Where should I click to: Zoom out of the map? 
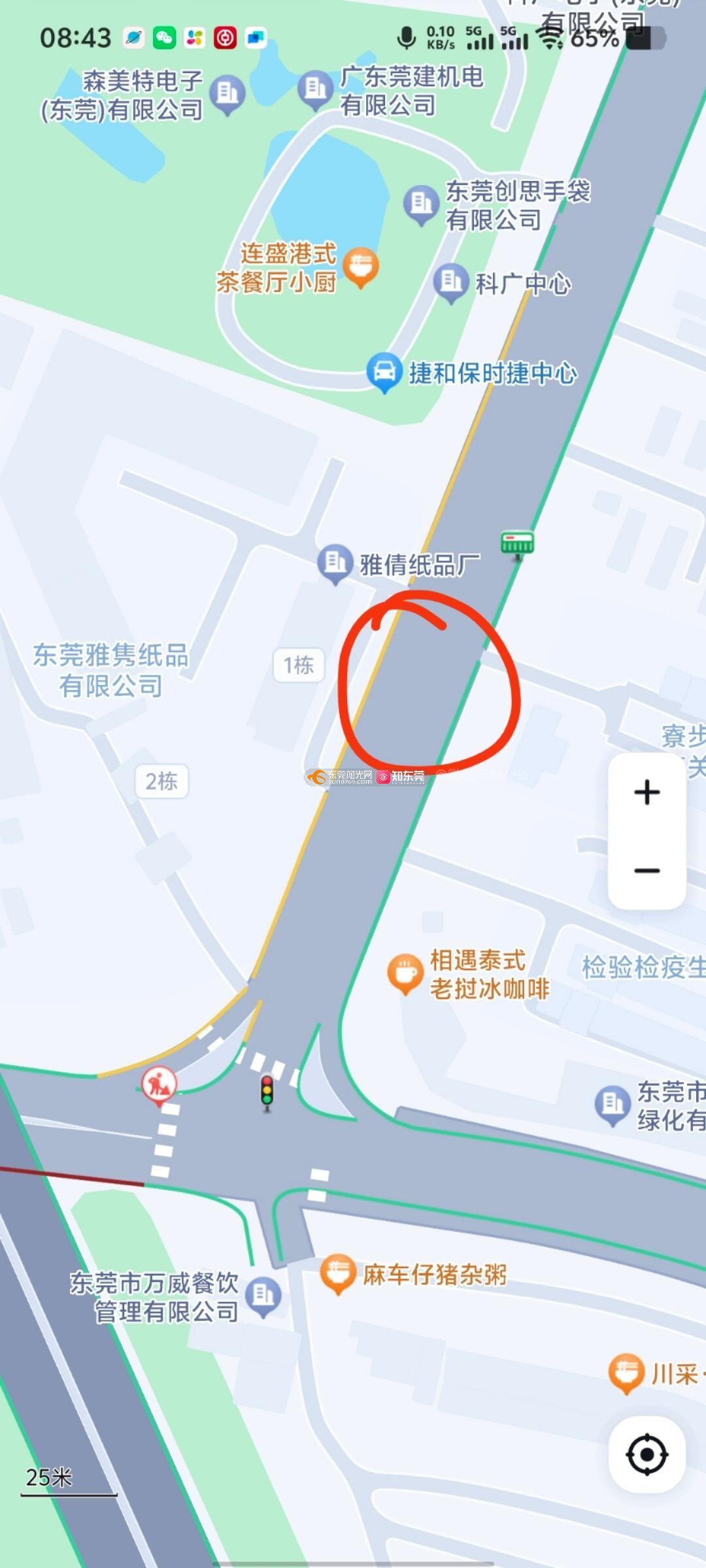[x=647, y=870]
